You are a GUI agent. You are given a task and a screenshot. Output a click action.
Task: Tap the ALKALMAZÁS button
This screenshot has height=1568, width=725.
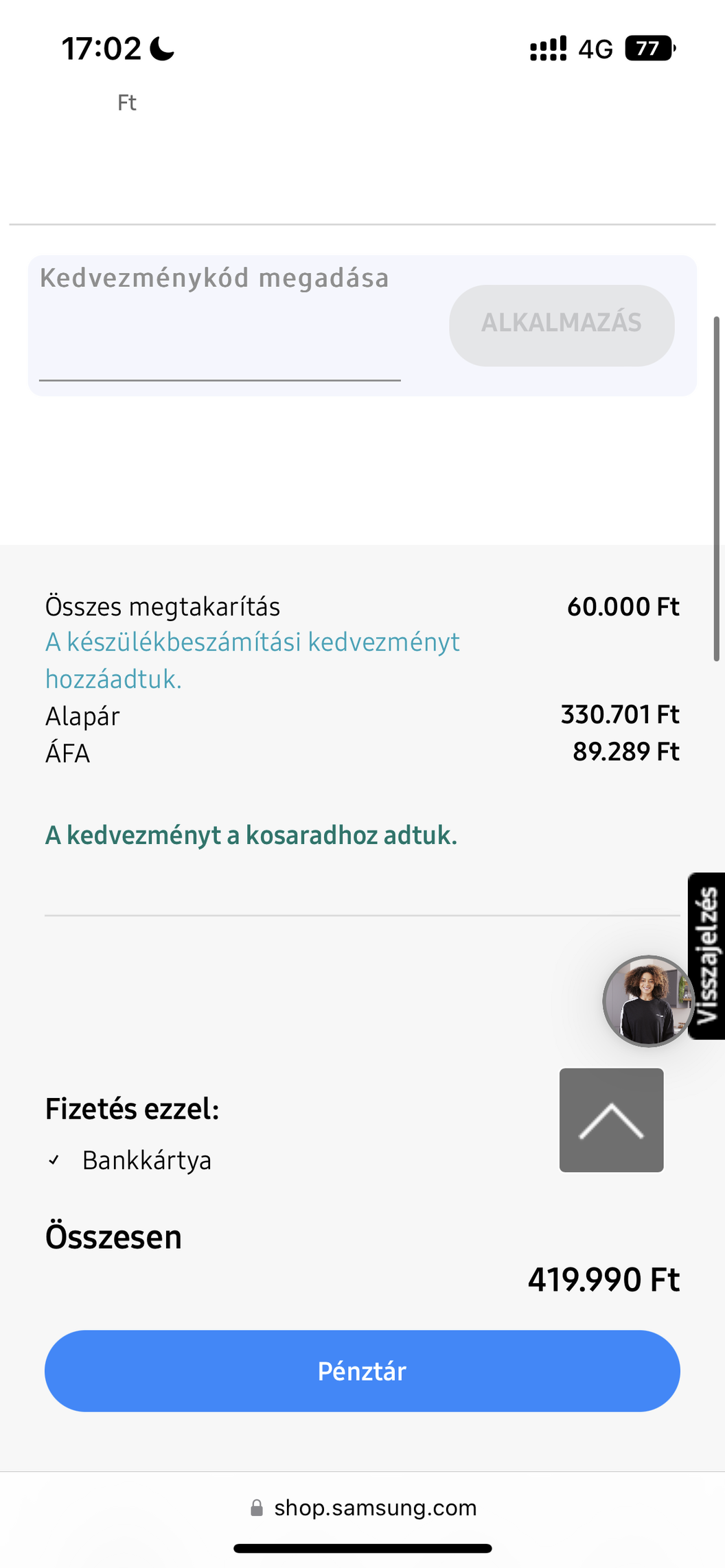click(x=562, y=325)
